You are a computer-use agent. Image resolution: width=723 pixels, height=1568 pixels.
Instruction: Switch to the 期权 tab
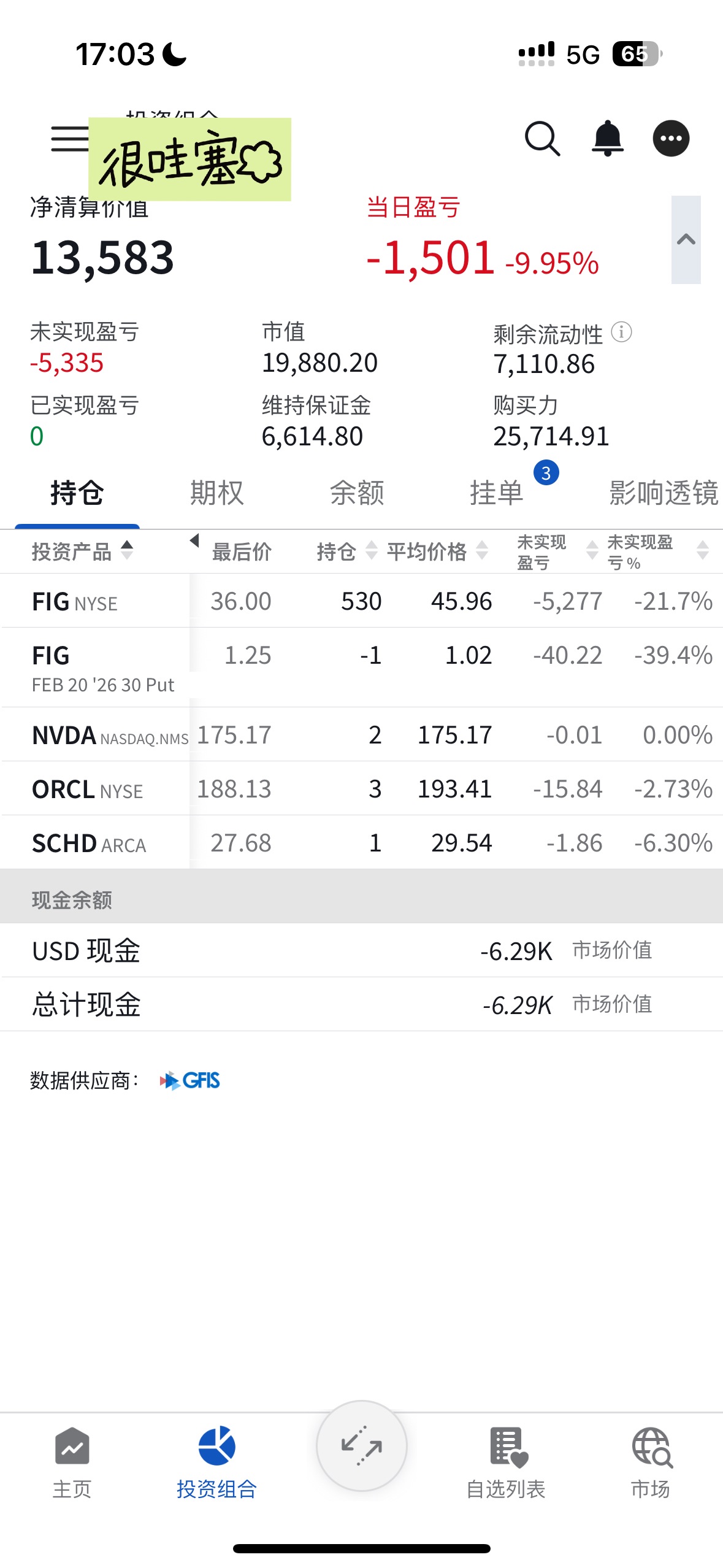coord(216,493)
